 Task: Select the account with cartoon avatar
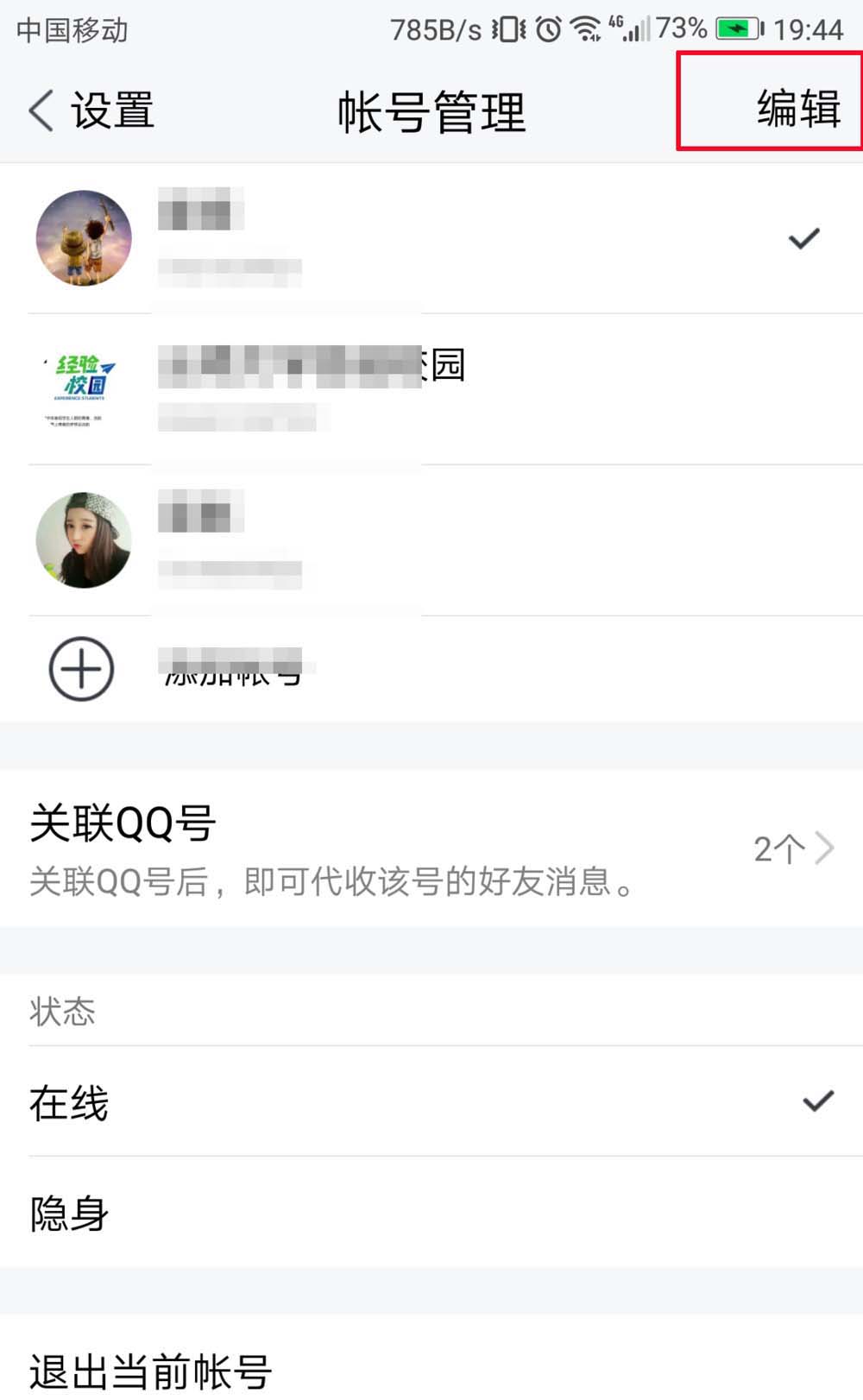click(x=431, y=238)
